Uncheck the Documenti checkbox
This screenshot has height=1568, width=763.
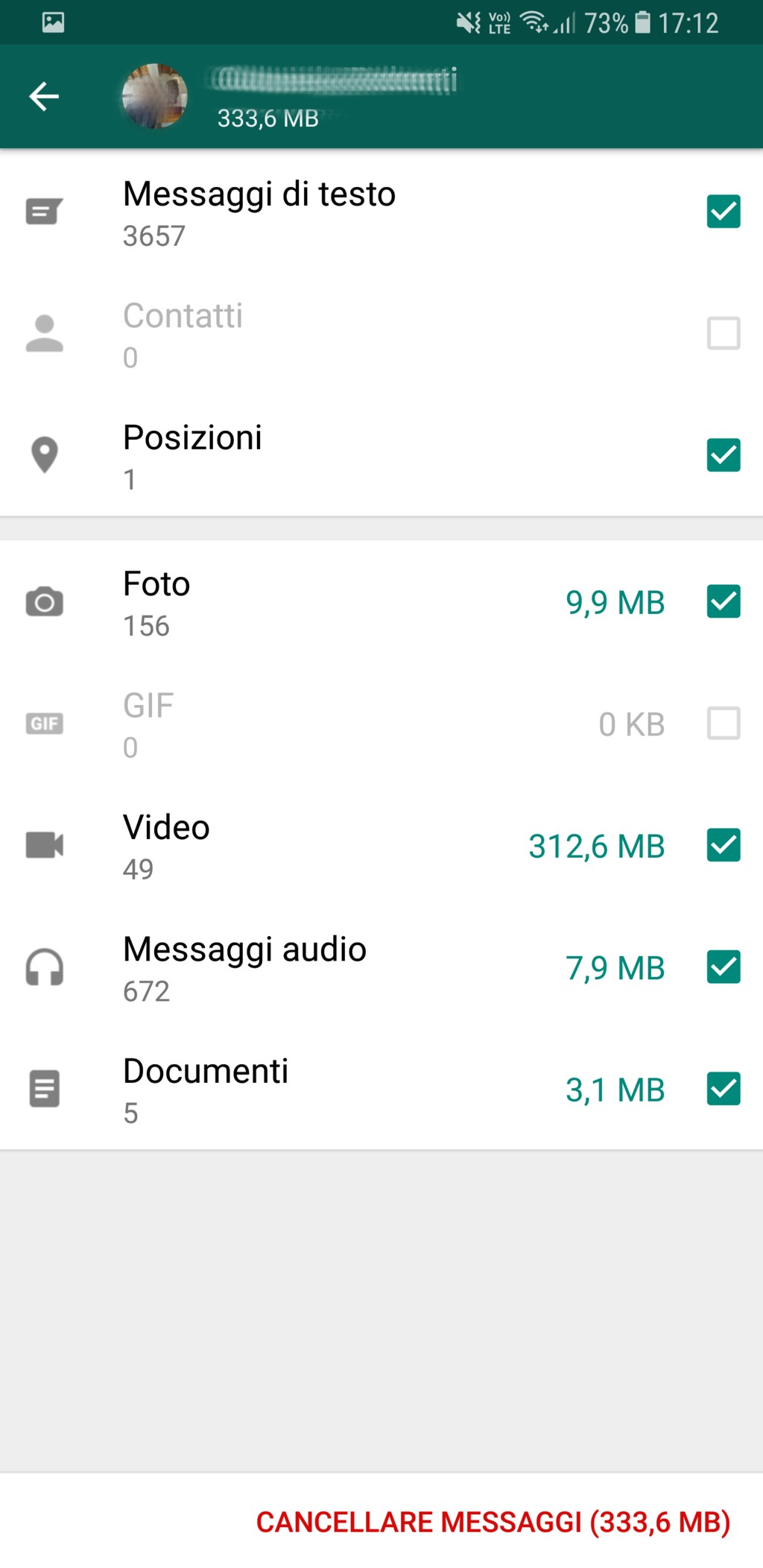click(x=723, y=1089)
